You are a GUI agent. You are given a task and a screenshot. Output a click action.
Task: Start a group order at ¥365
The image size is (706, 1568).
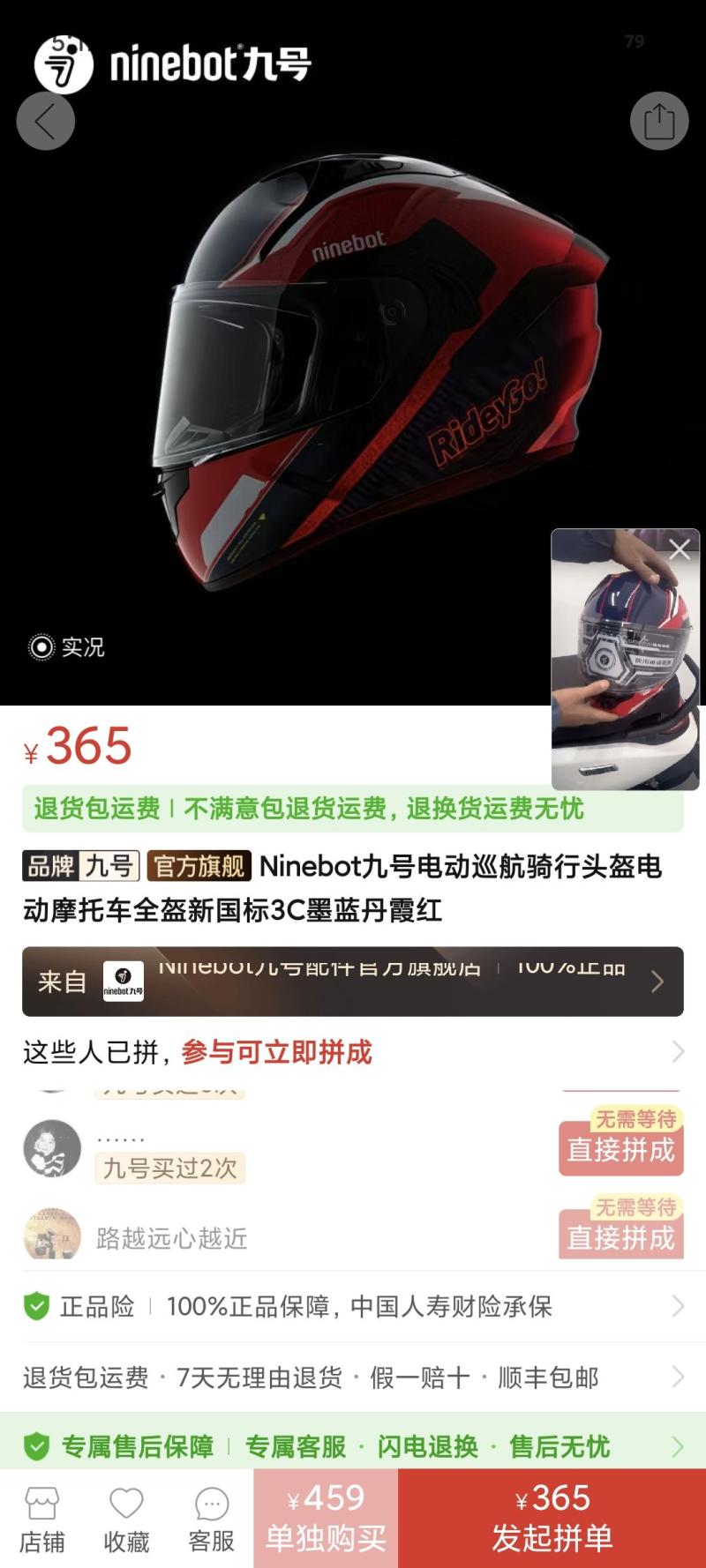(x=552, y=1519)
